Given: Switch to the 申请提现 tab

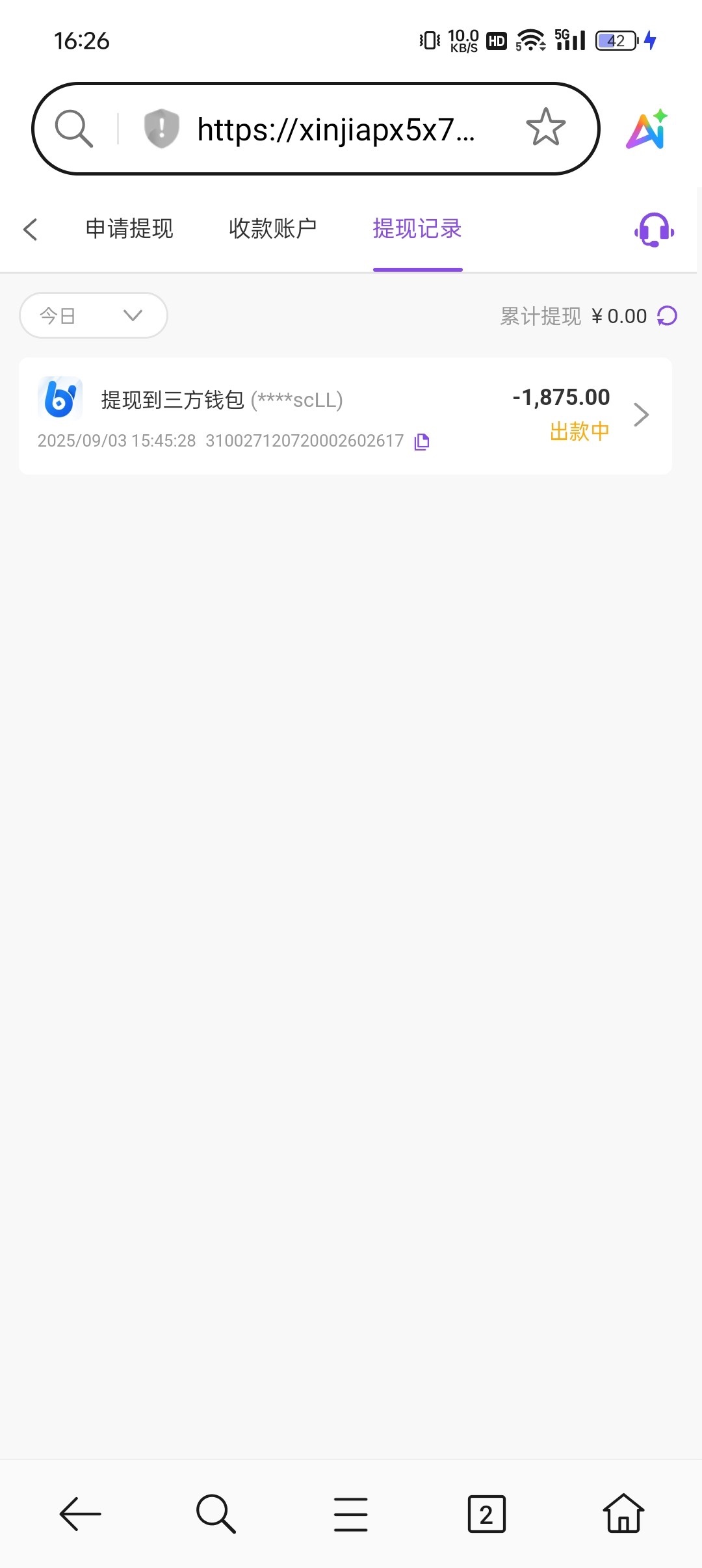Looking at the screenshot, I should [129, 229].
